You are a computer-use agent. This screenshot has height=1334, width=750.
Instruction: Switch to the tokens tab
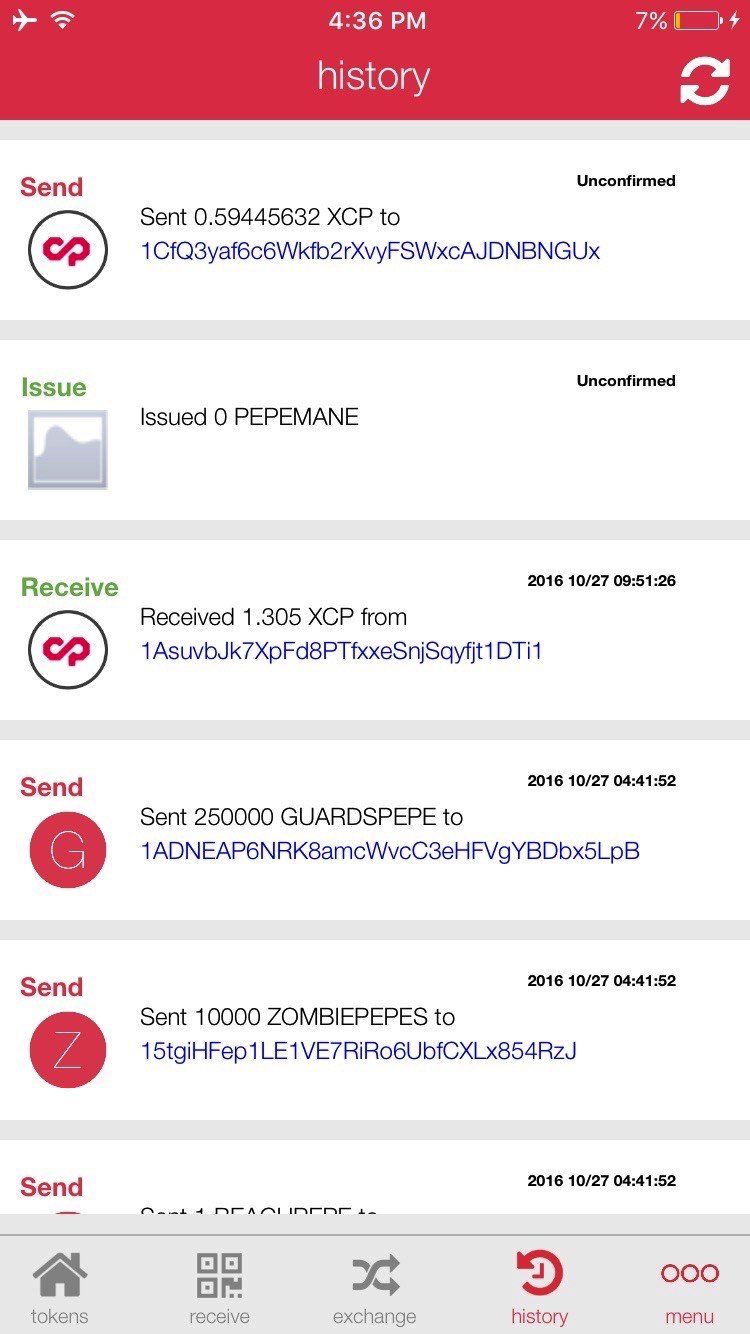coord(60,1288)
